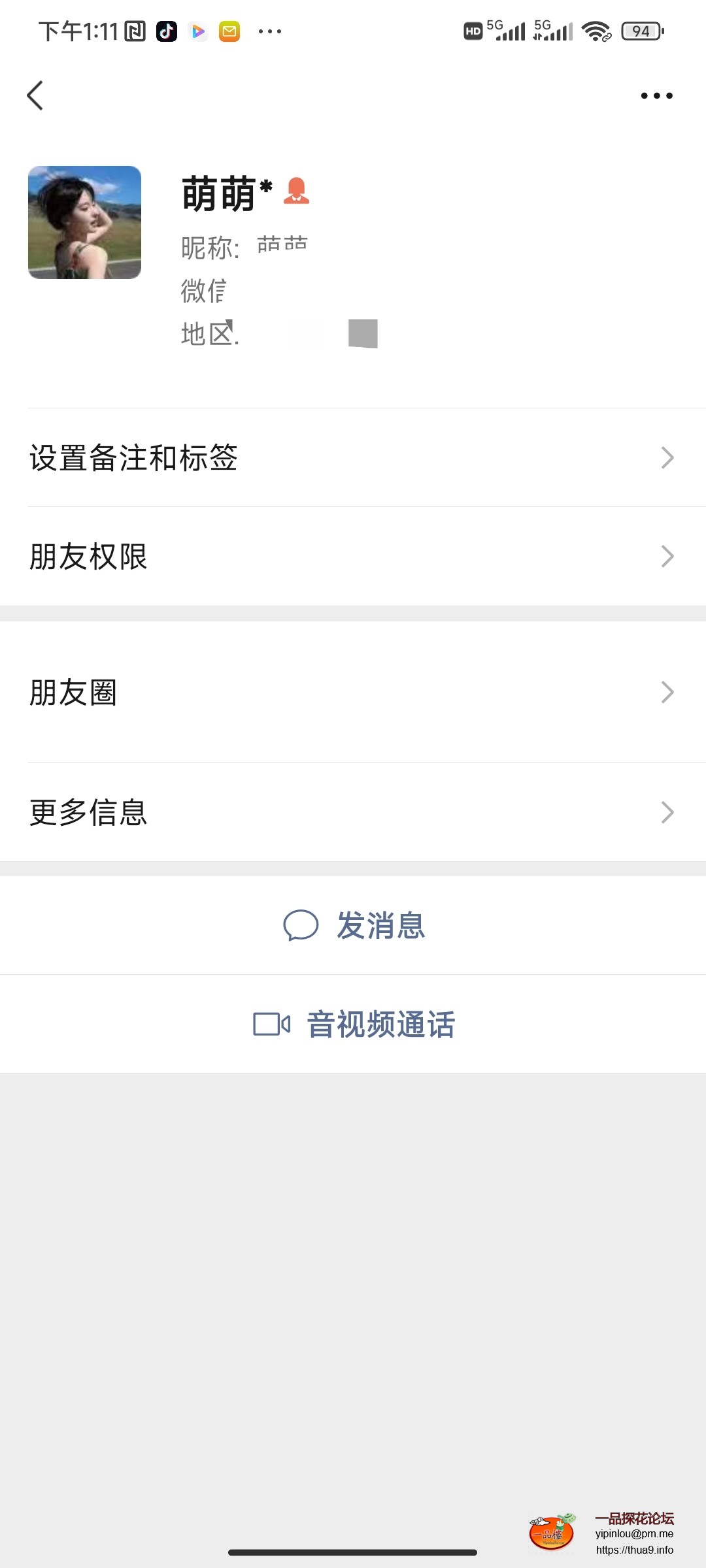Open the three-dot more options menu
Image resolution: width=706 pixels, height=1568 pixels.
point(656,95)
